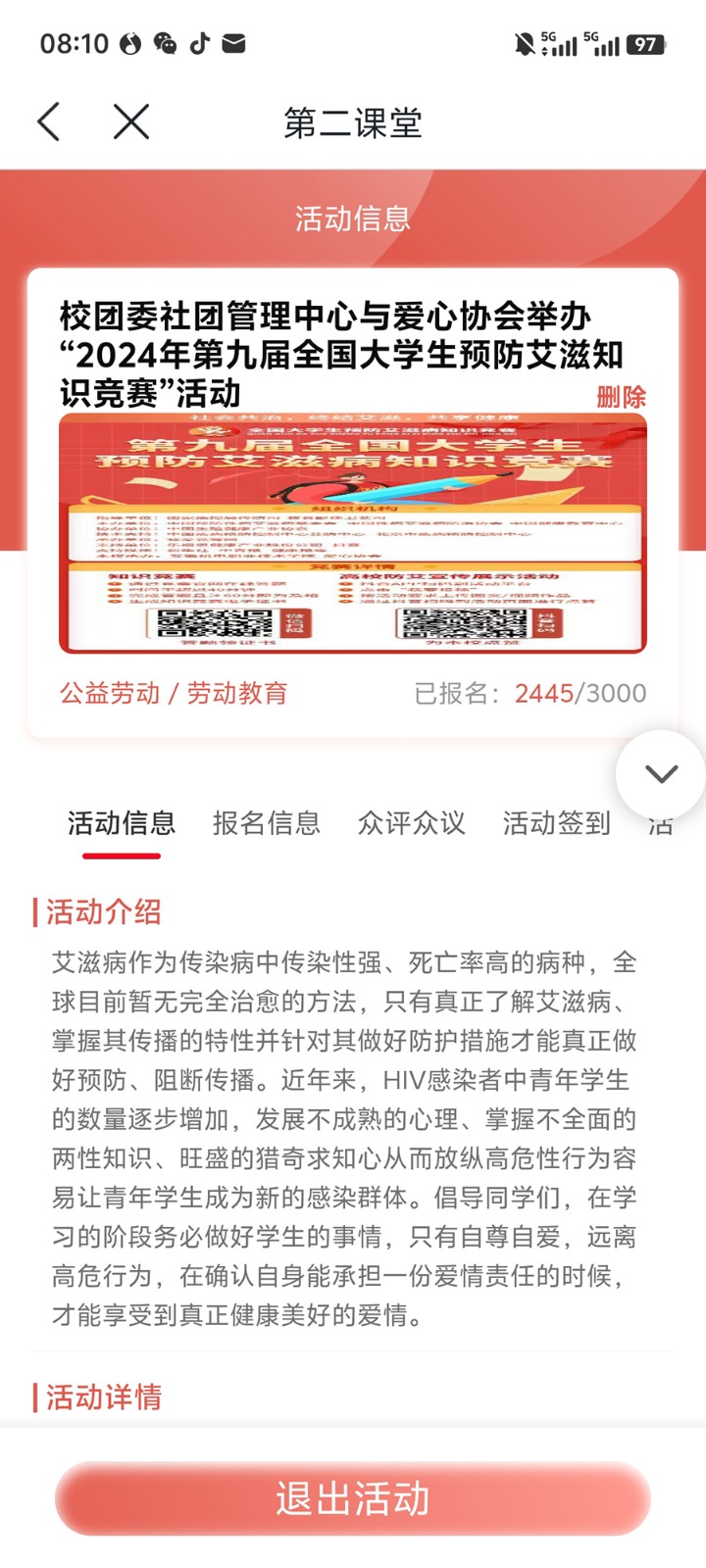706x1568 pixels.
Task: Open the 活动签到 tab
Action: (x=556, y=823)
